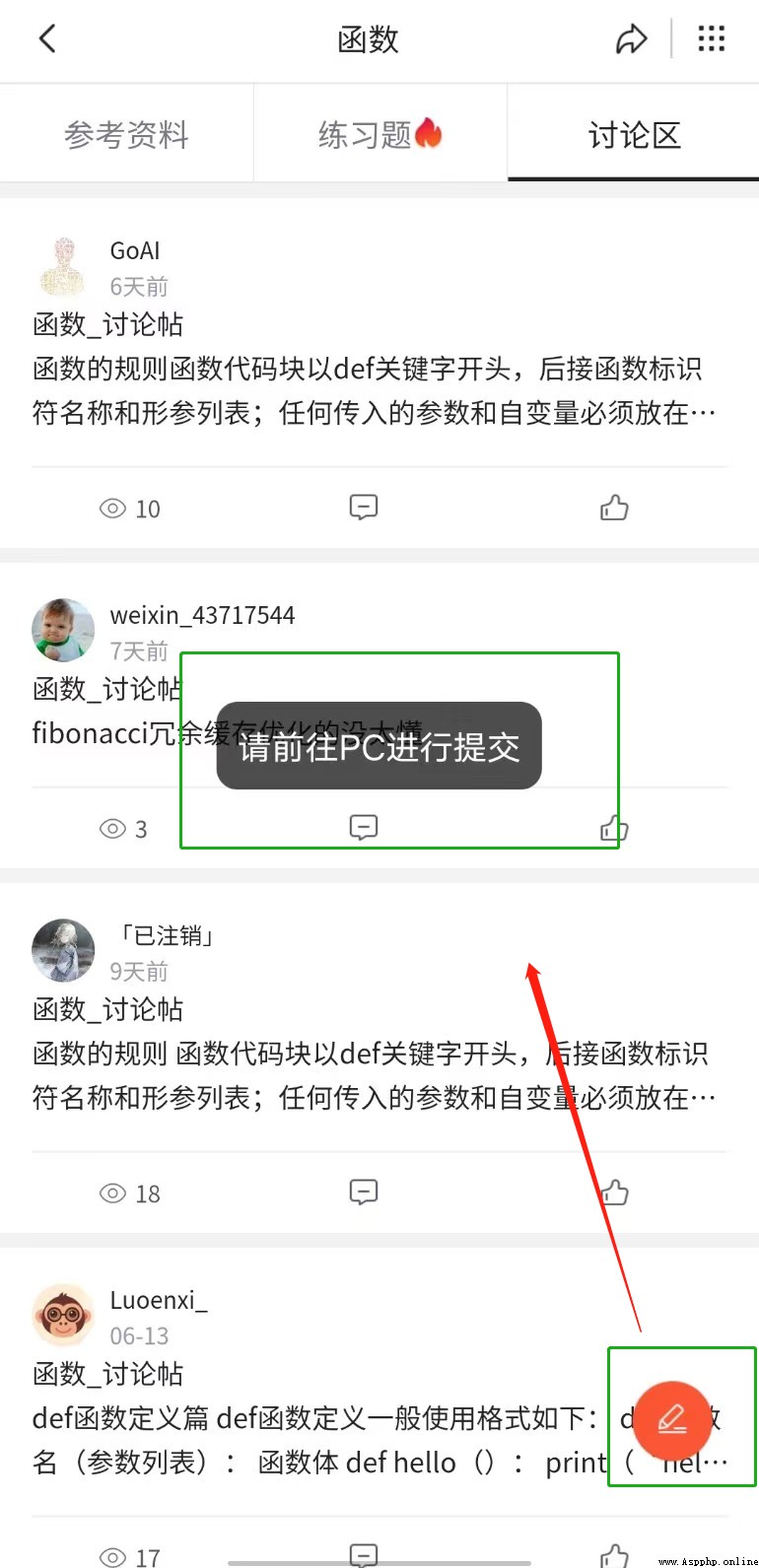Go back using the top-left arrow
The image size is (759, 1568).
(46, 39)
